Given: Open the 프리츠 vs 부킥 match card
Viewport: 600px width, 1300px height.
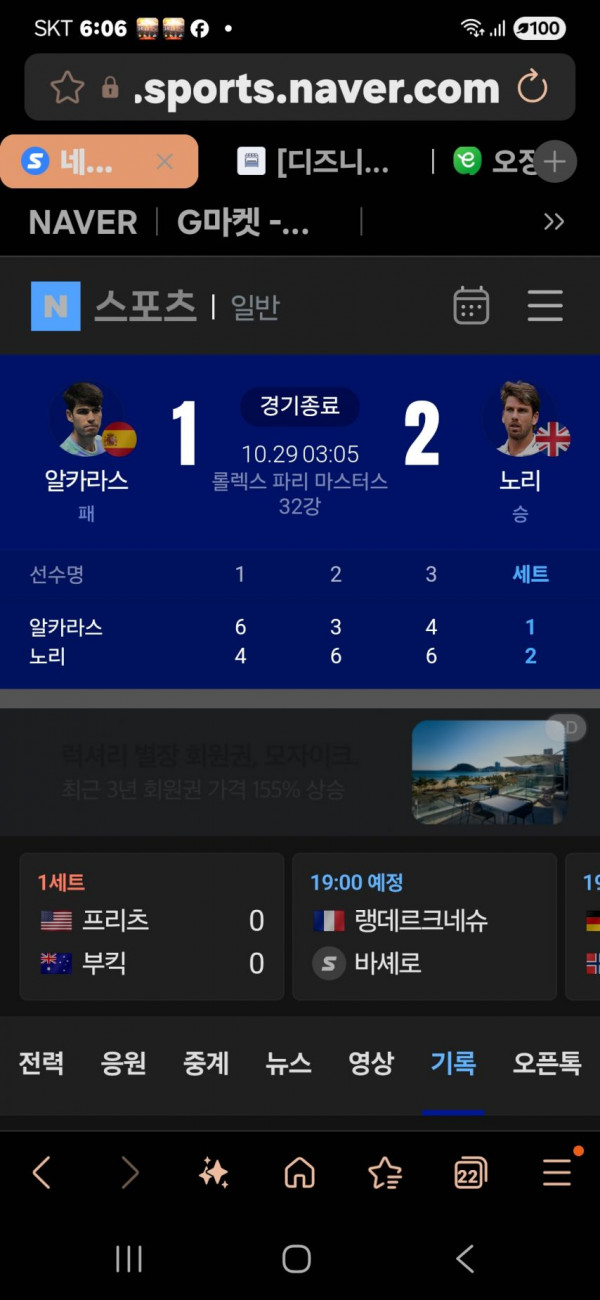Looking at the screenshot, I should (152, 927).
